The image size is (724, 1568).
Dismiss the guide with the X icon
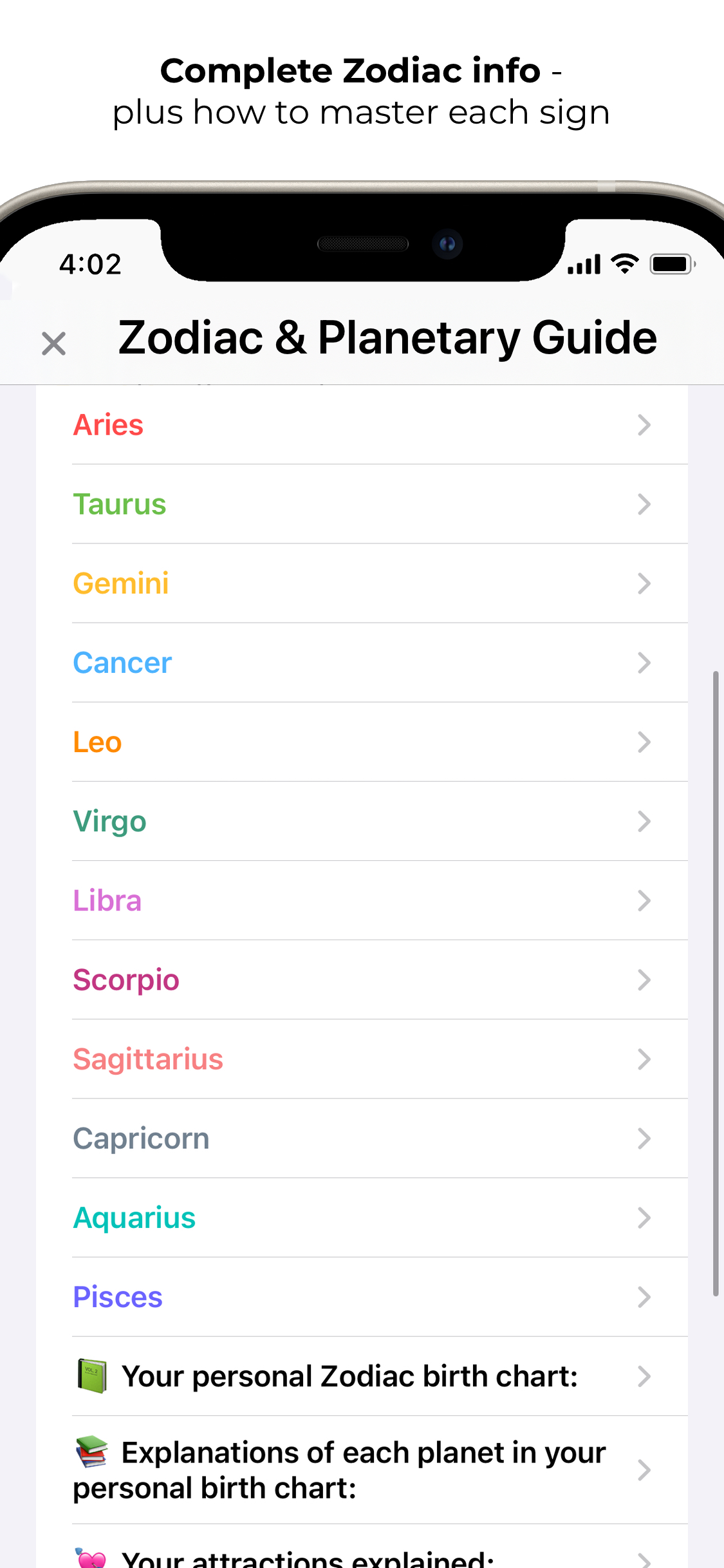click(x=53, y=343)
